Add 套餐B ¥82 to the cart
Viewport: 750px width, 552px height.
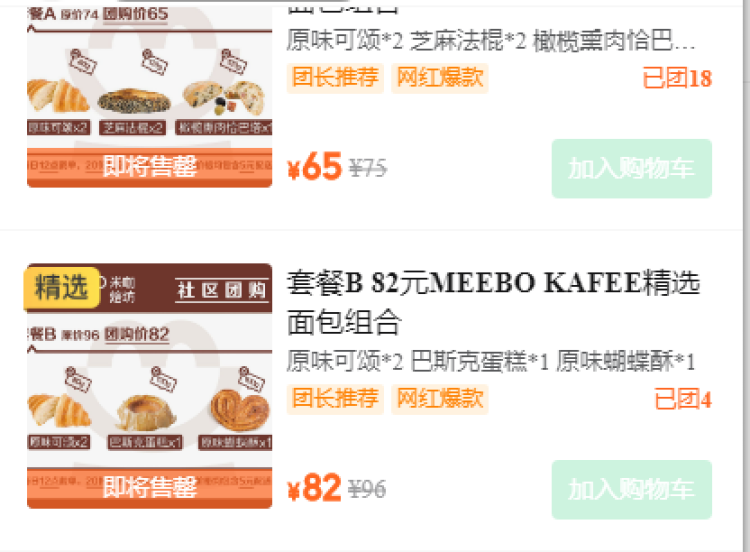point(631,489)
